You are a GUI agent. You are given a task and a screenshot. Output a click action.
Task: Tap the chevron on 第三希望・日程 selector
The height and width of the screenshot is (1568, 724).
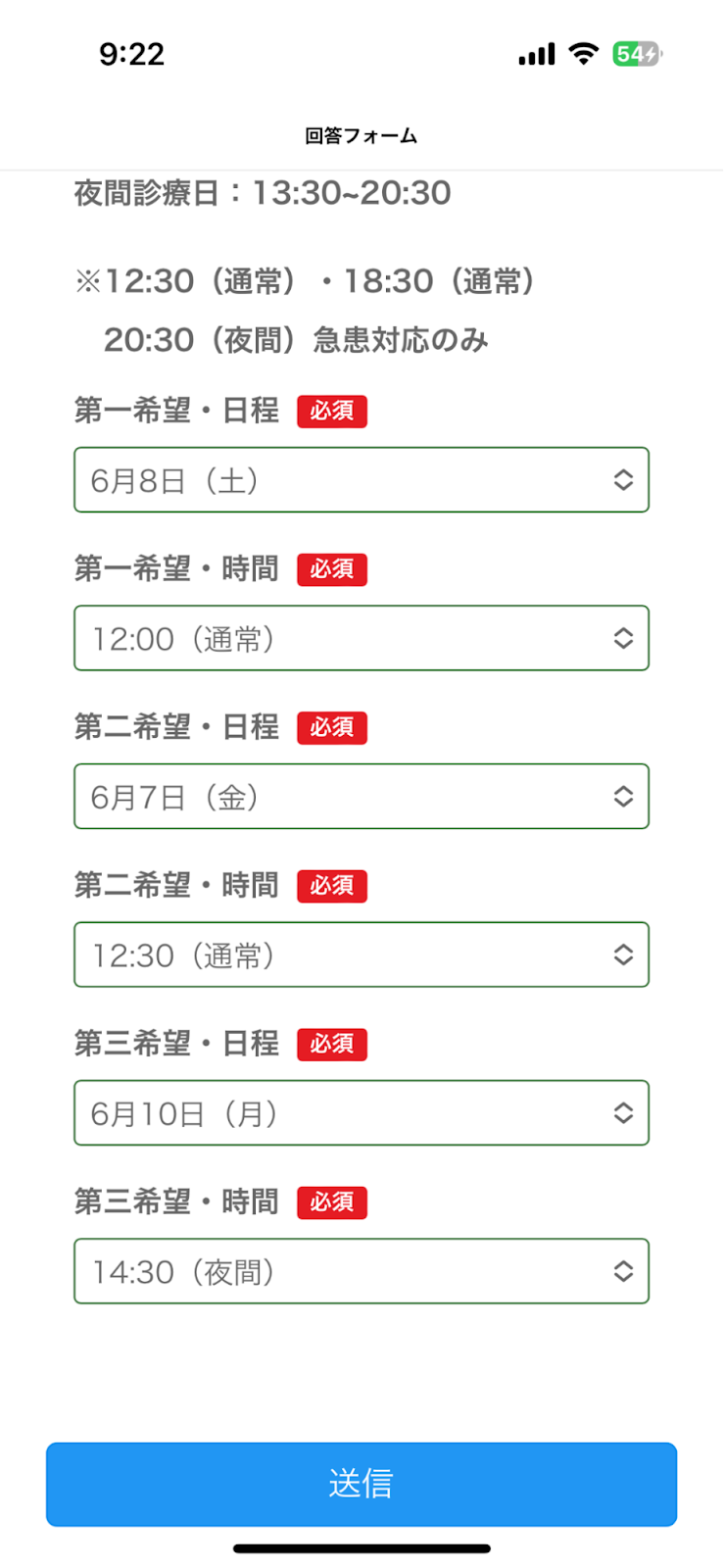(624, 1112)
